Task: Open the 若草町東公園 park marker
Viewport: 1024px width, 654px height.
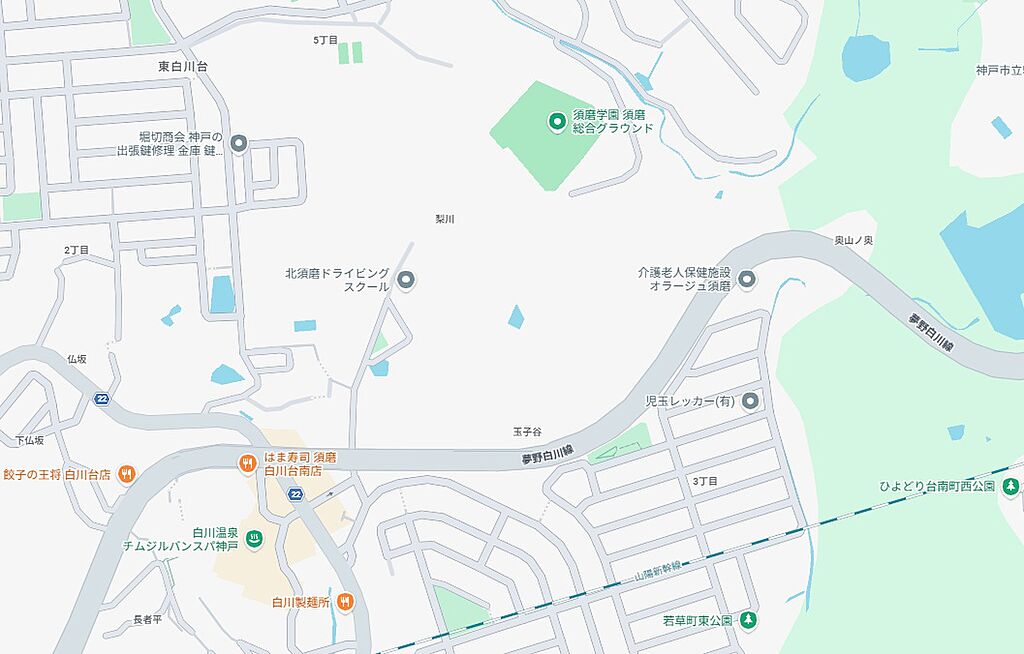Action: [x=747, y=621]
